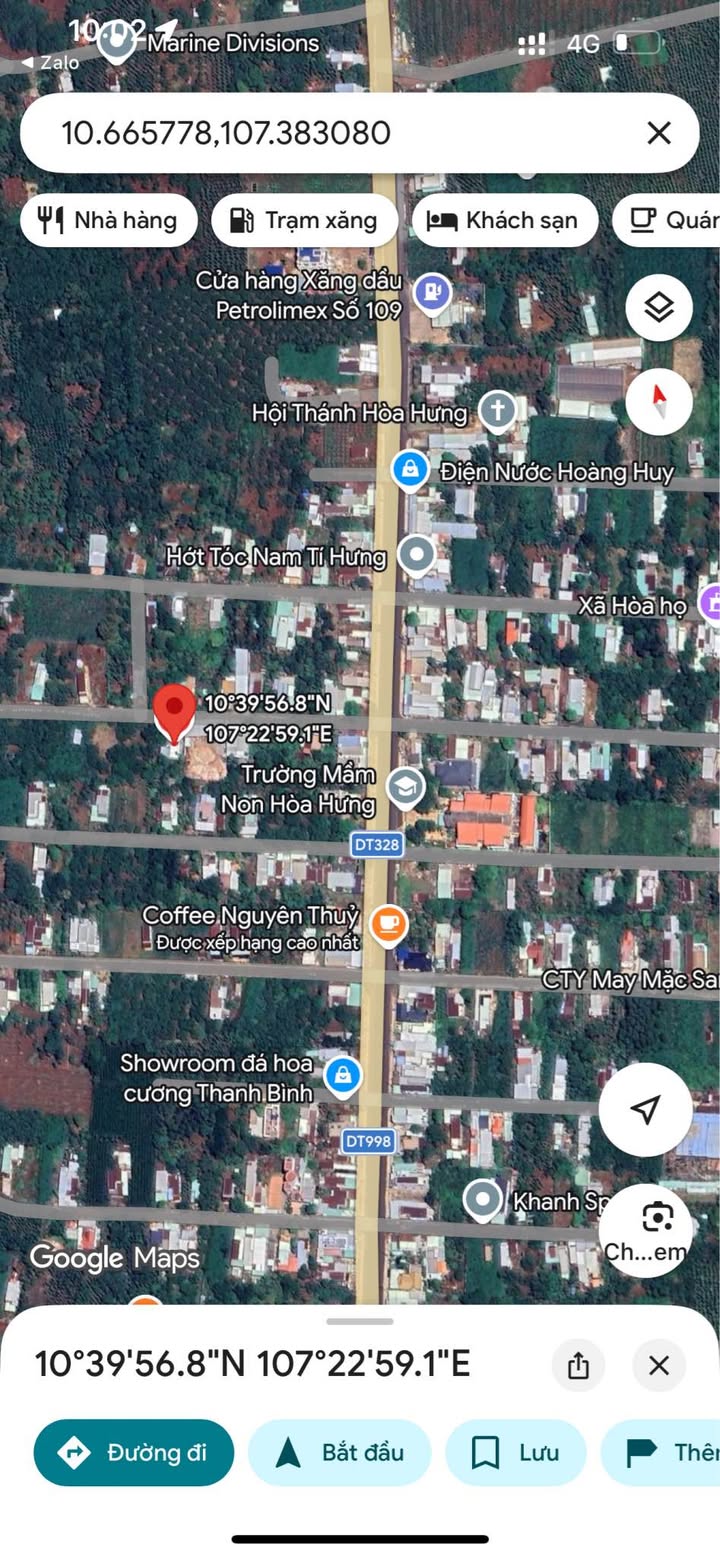
Task: Select the Nhà hàng chip
Action: [108, 220]
